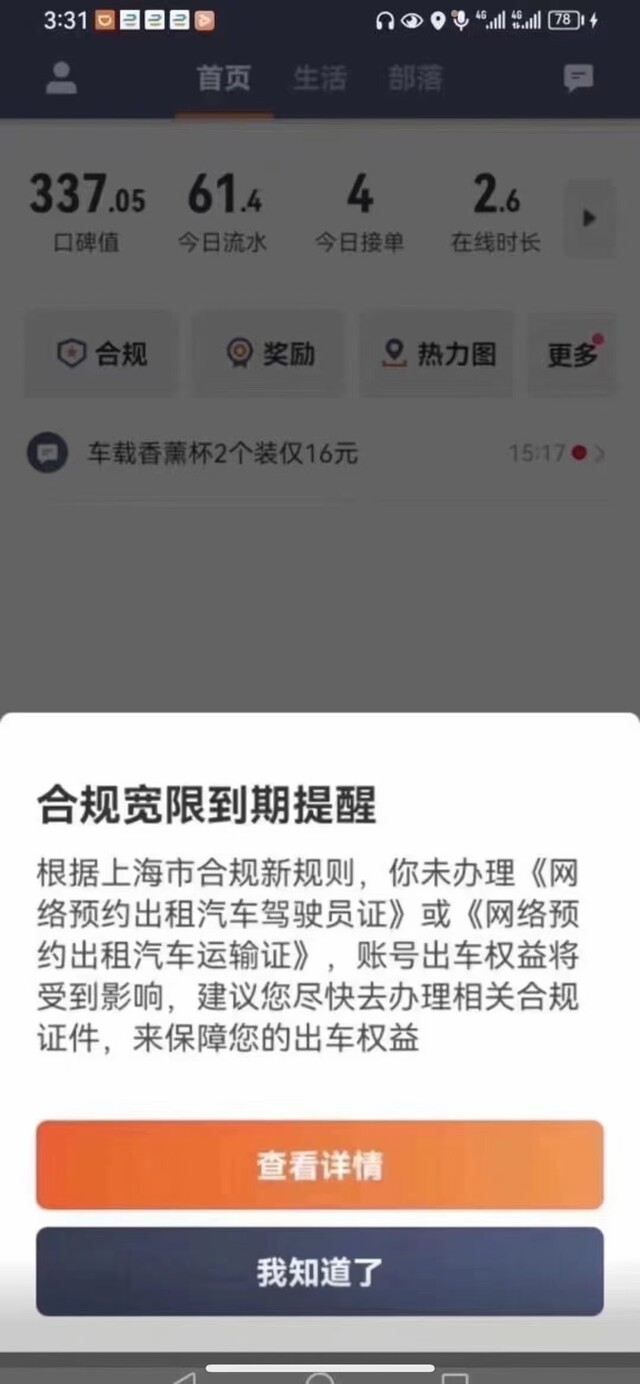
Task: Select the 首页 tab
Action: pyautogui.click(x=224, y=79)
